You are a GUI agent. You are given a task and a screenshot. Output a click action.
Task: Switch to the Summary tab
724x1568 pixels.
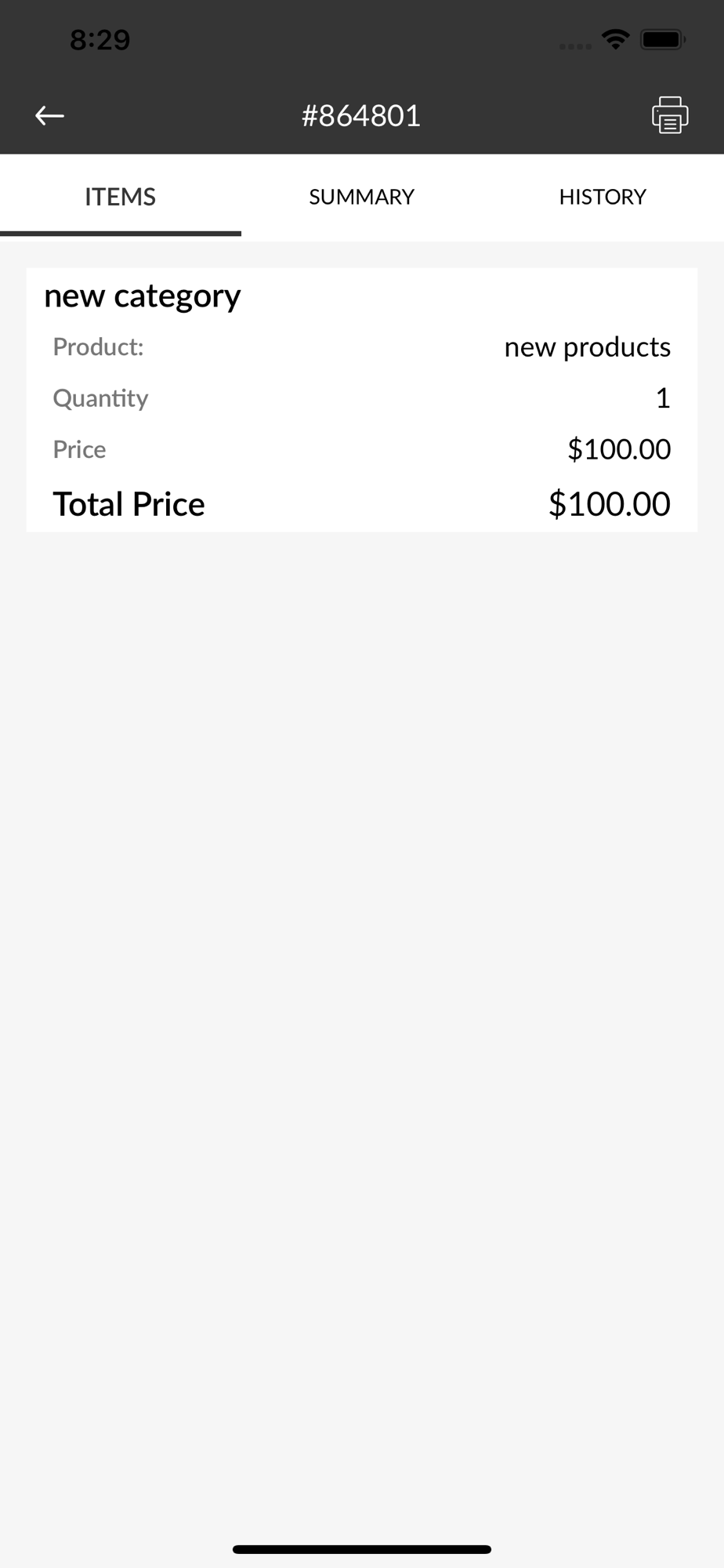click(361, 197)
